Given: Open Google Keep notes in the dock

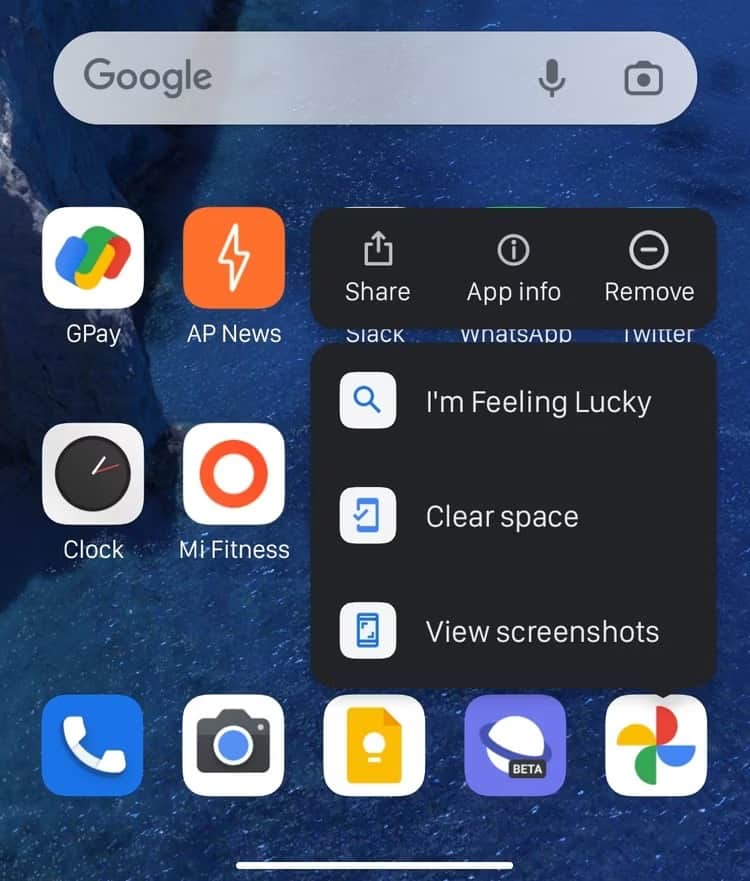Looking at the screenshot, I should click(x=374, y=745).
